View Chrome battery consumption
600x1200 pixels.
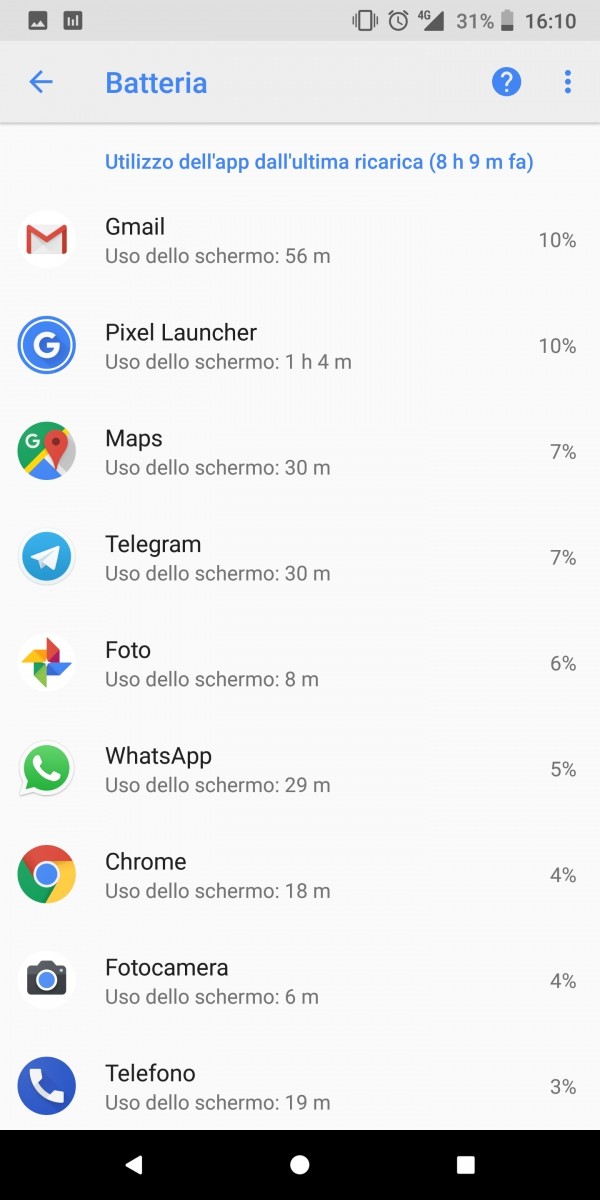pos(300,876)
